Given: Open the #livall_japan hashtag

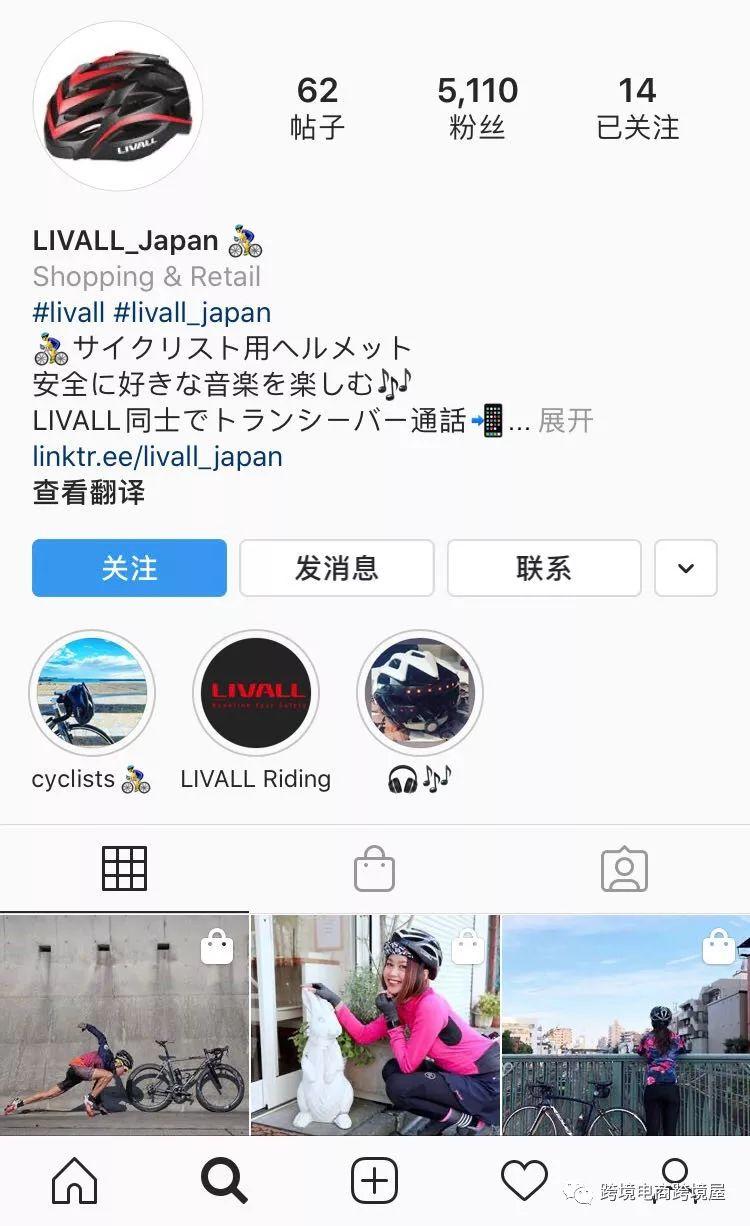Looking at the screenshot, I should click(x=192, y=313).
